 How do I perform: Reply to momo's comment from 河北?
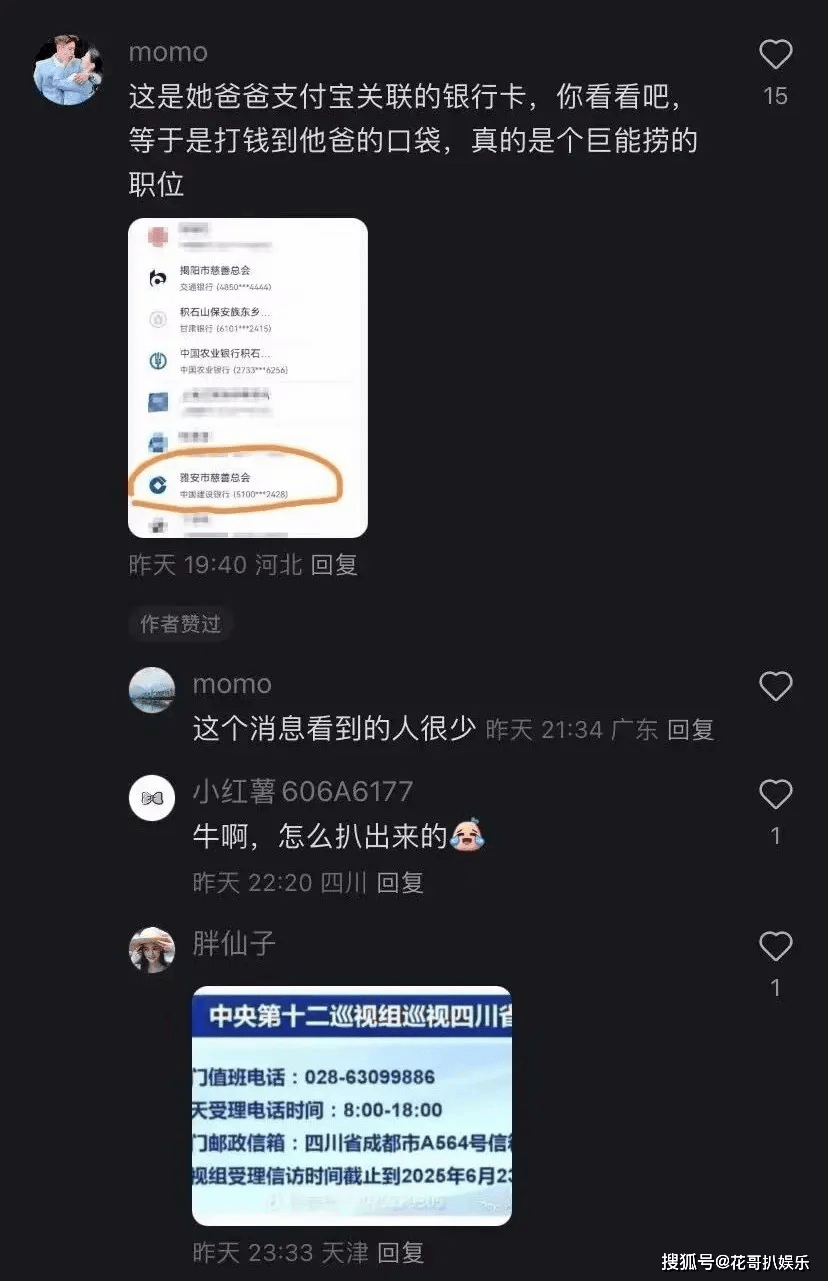pyautogui.click(x=334, y=565)
